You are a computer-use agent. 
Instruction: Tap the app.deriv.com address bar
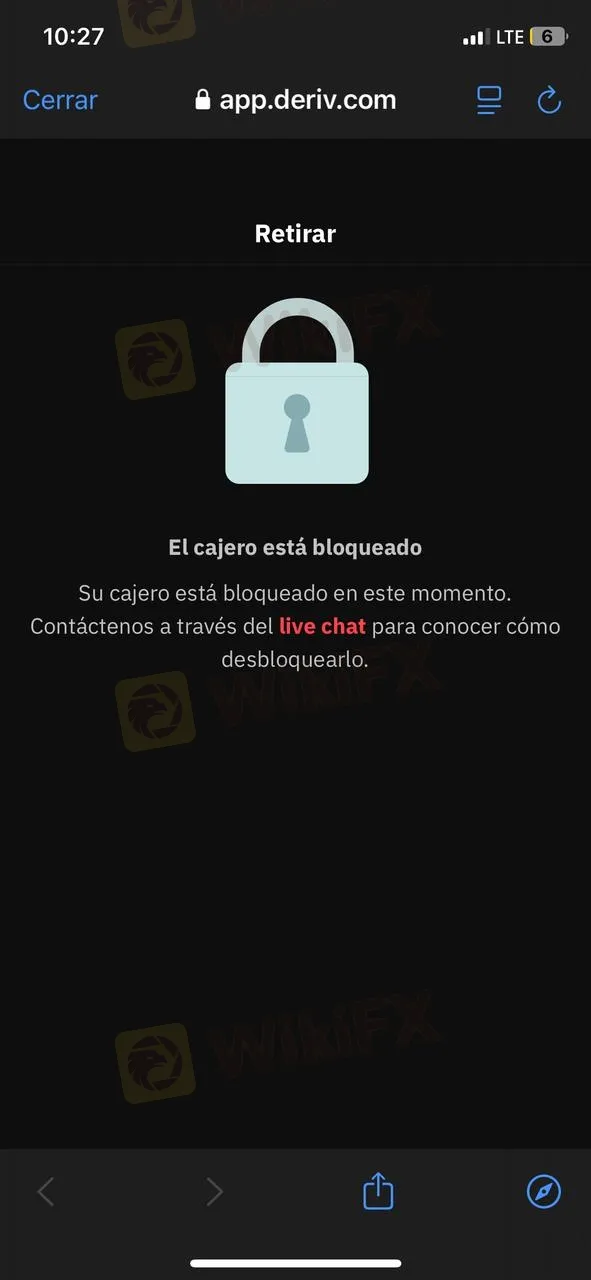coord(296,100)
